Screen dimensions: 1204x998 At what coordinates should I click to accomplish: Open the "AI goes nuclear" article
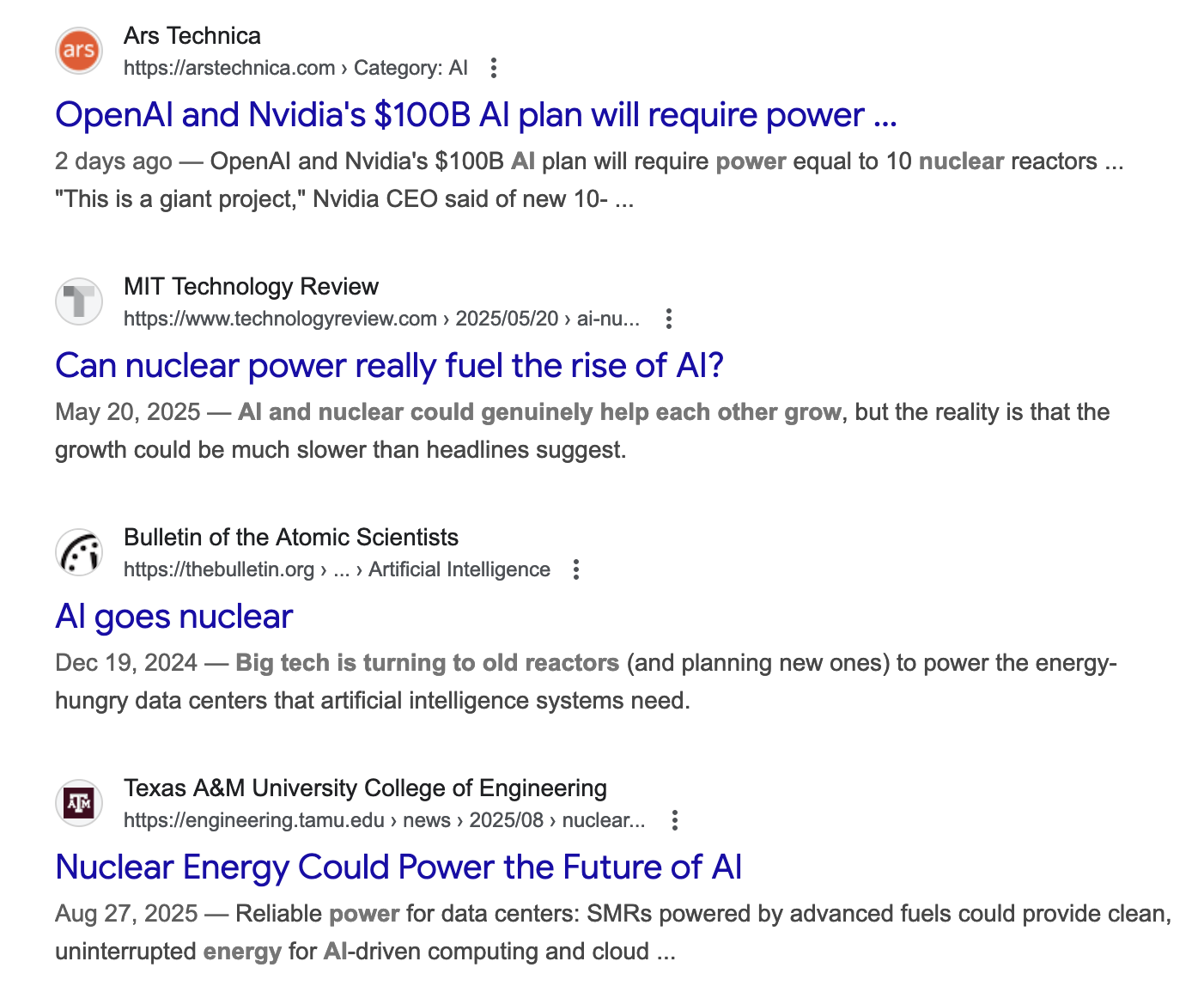point(174,617)
